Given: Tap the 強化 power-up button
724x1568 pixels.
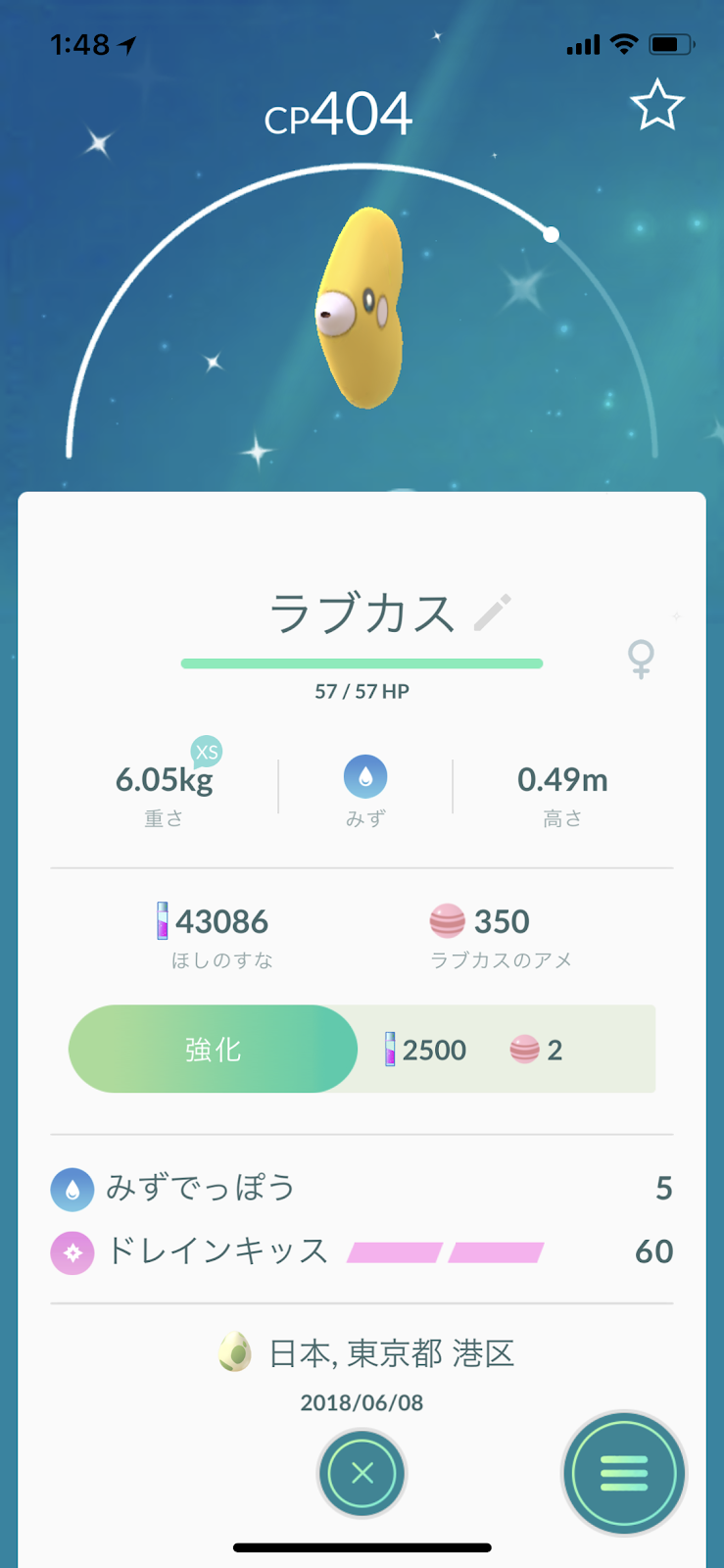Looking at the screenshot, I should (x=214, y=1050).
